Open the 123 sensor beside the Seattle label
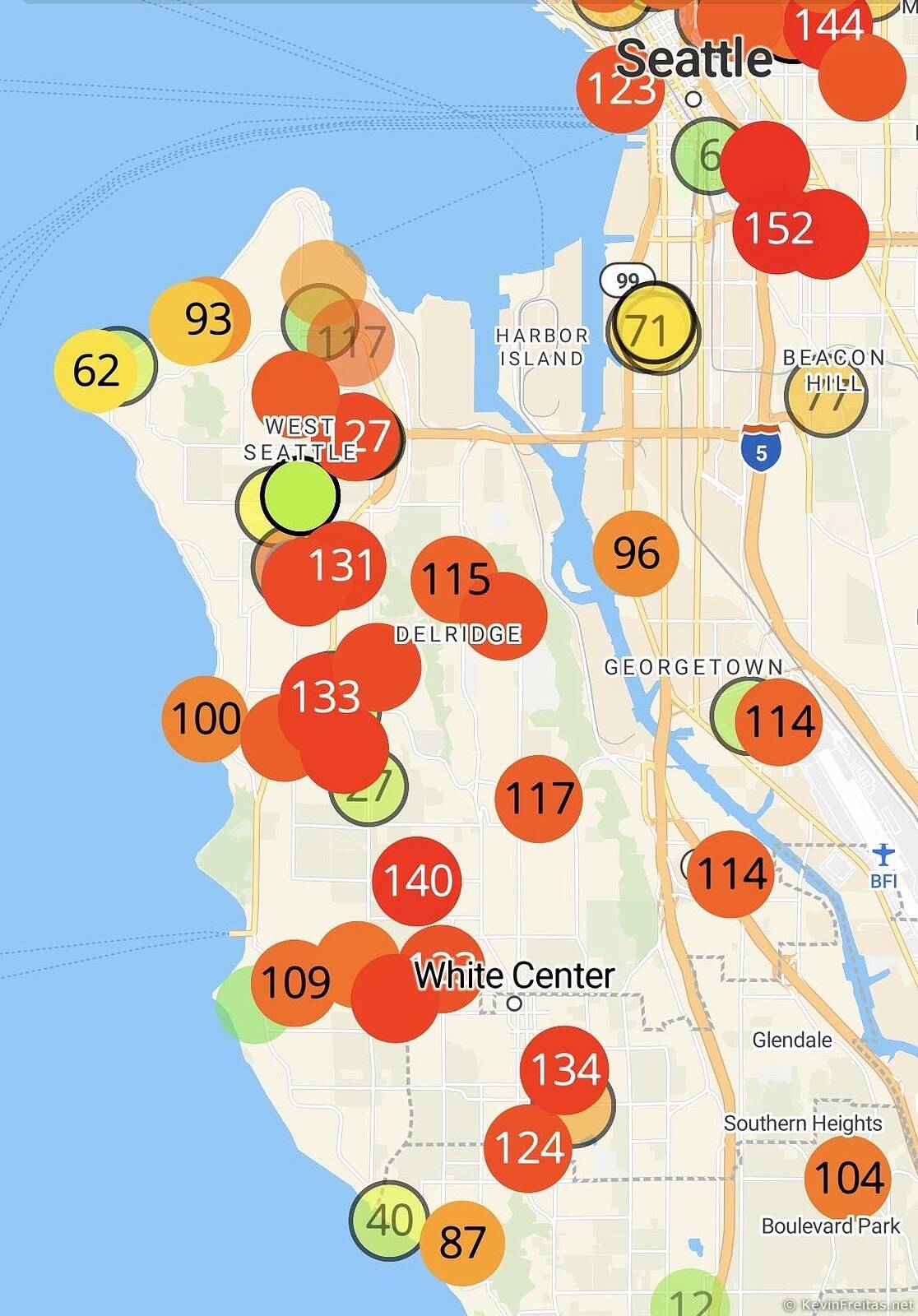This screenshot has width=918, height=1316. point(620,89)
